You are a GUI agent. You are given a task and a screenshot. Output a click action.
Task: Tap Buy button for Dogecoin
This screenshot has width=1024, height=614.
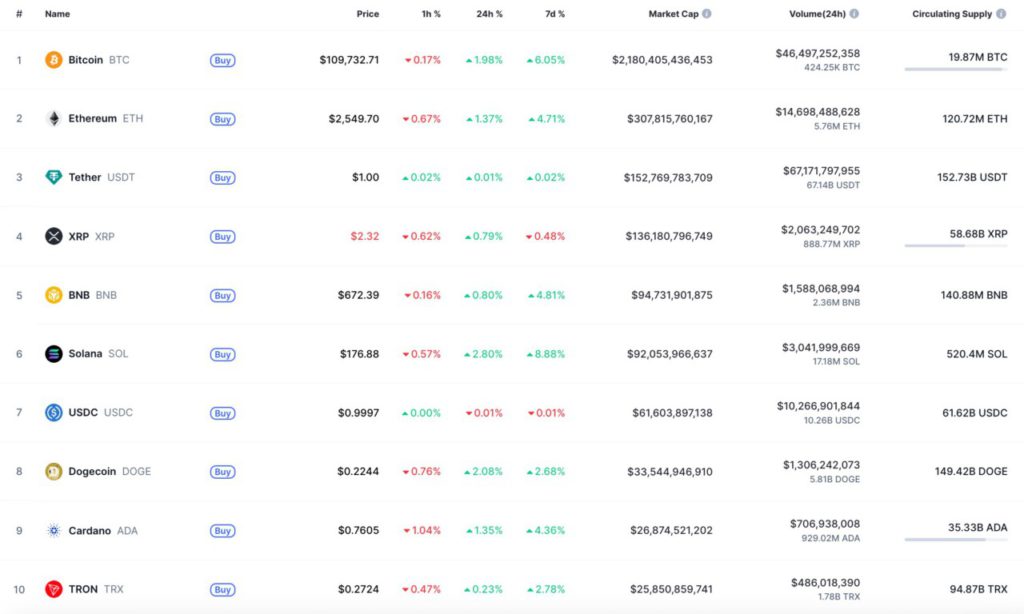click(x=222, y=472)
